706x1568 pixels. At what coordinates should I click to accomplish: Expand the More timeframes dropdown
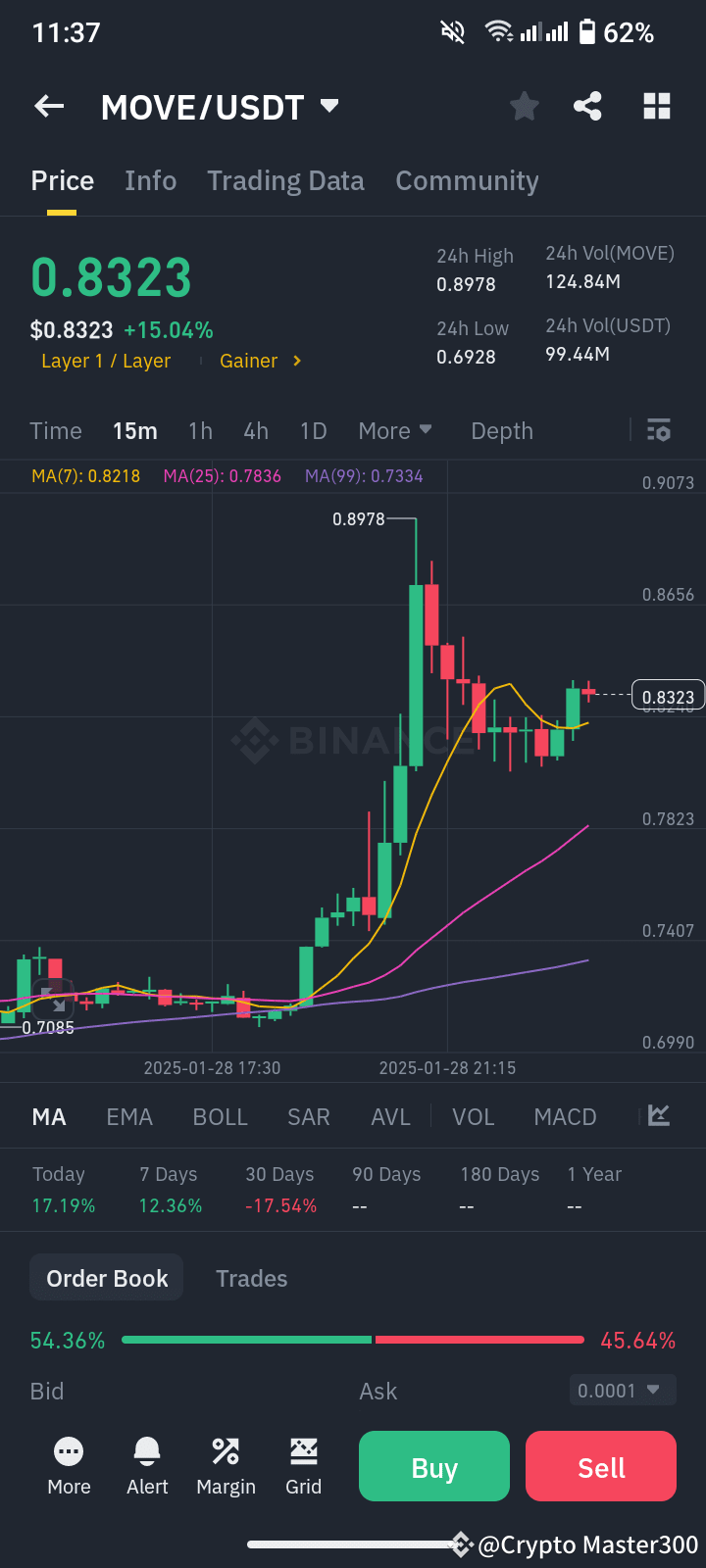395,430
